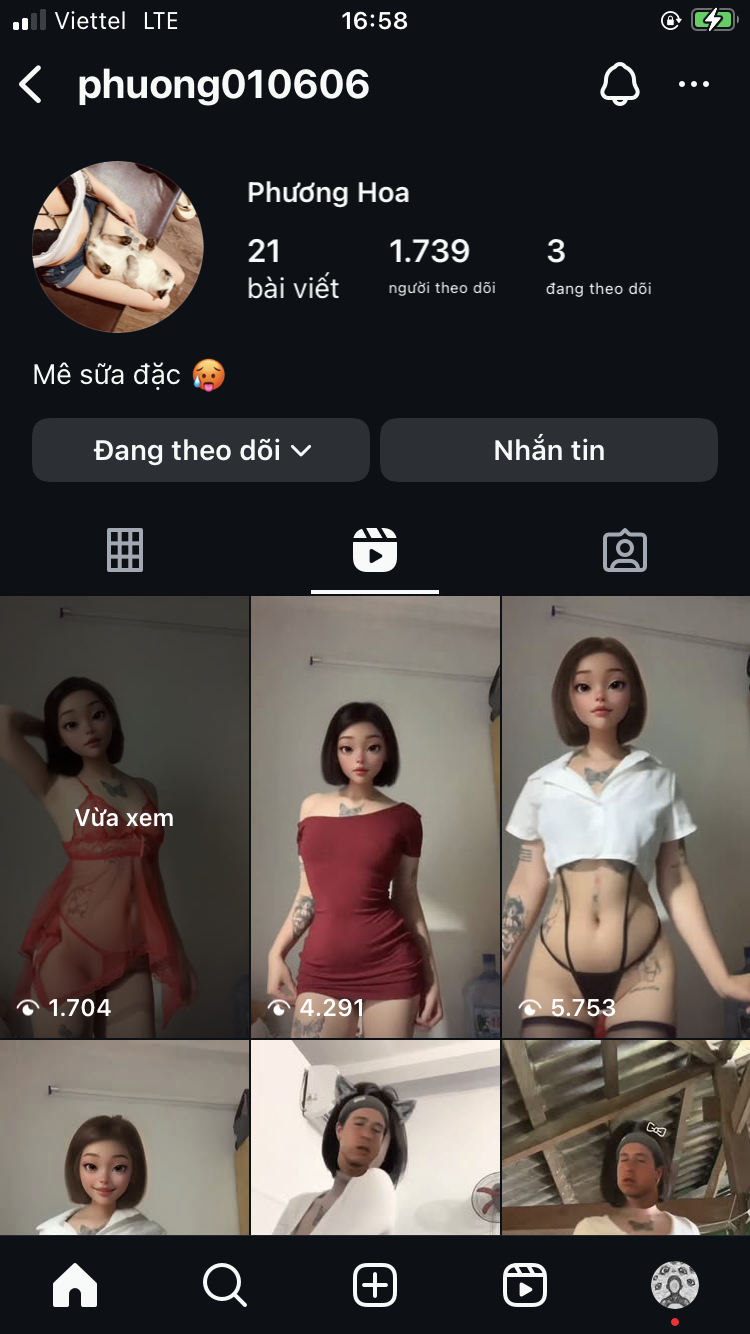Tap the Nhắn tin message button
The width and height of the screenshot is (750, 1334).
[549, 450]
